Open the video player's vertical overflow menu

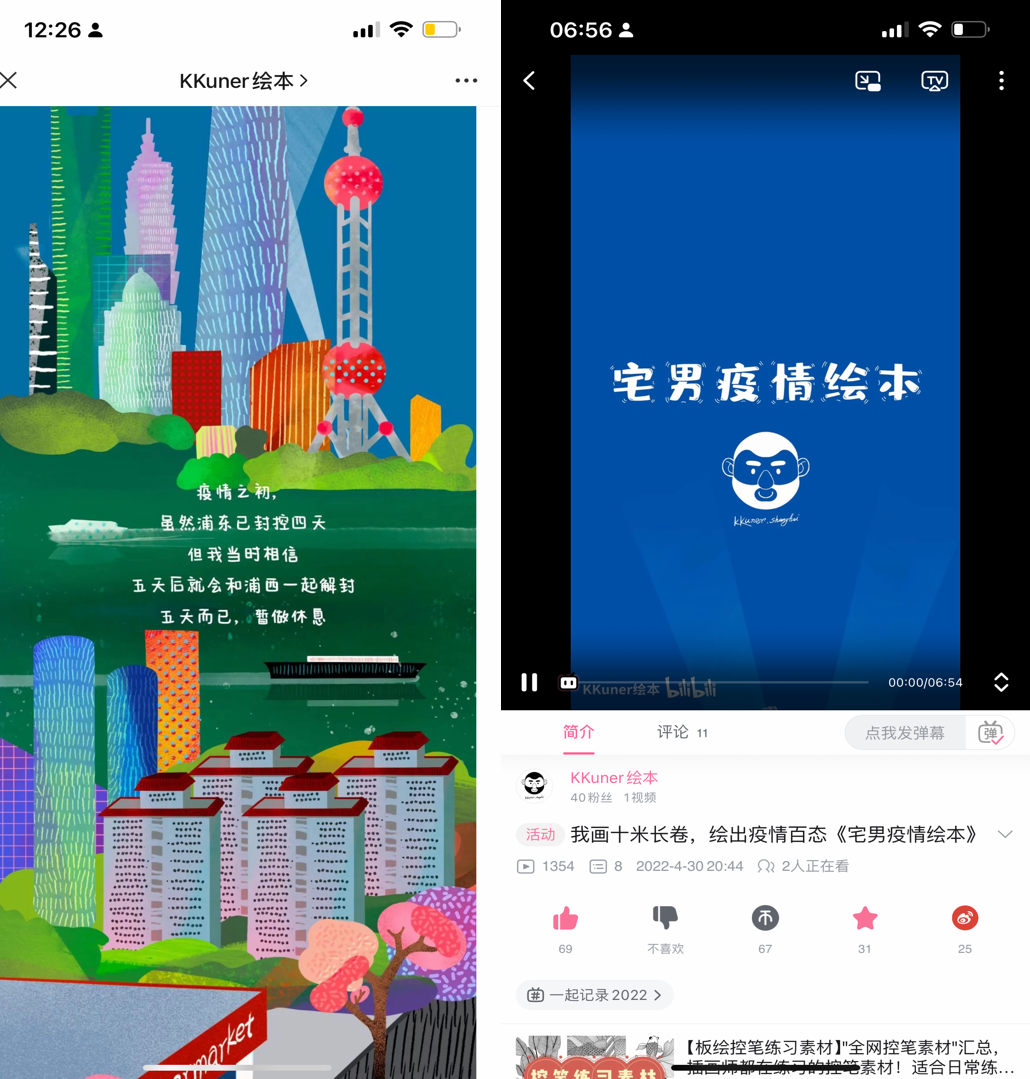coord(1001,81)
